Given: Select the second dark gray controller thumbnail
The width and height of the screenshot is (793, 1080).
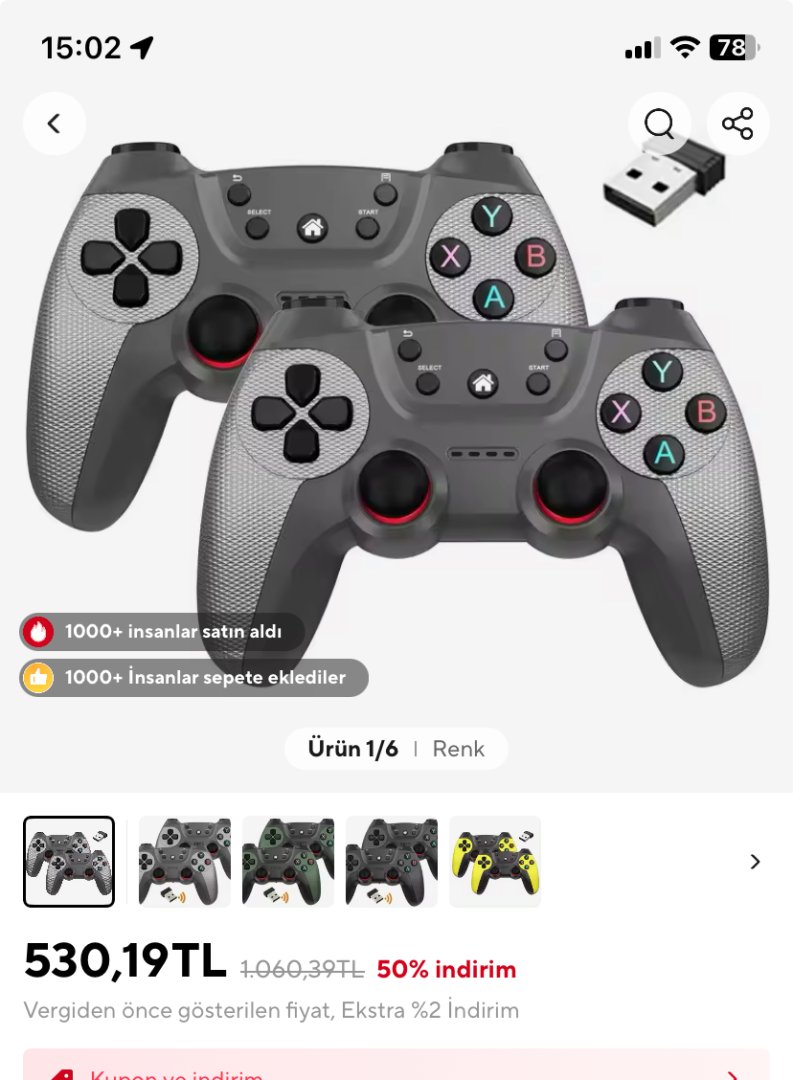Looking at the screenshot, I should (184, 861).
